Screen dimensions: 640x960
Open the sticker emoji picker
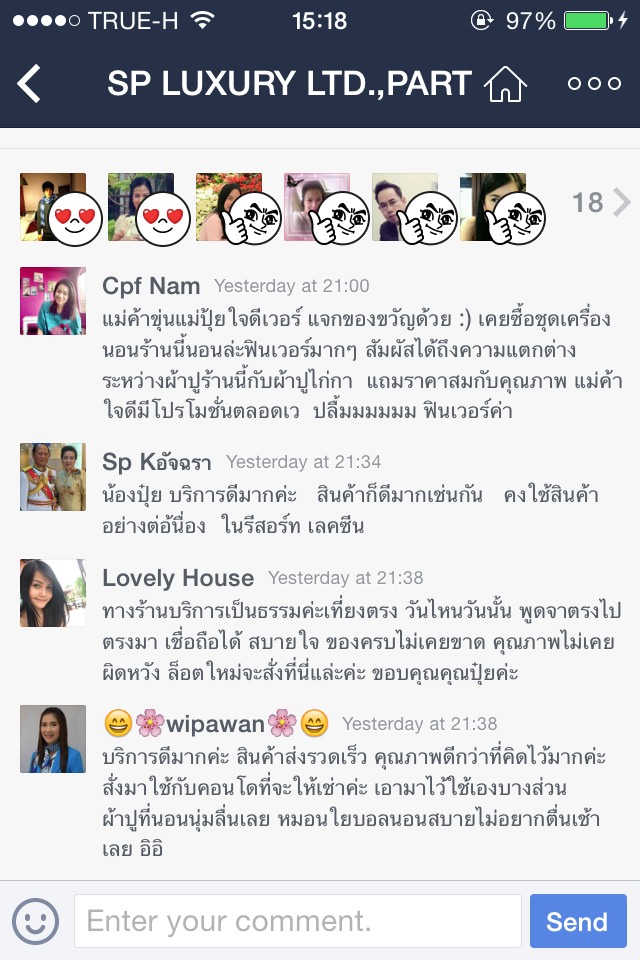point(35,921)
